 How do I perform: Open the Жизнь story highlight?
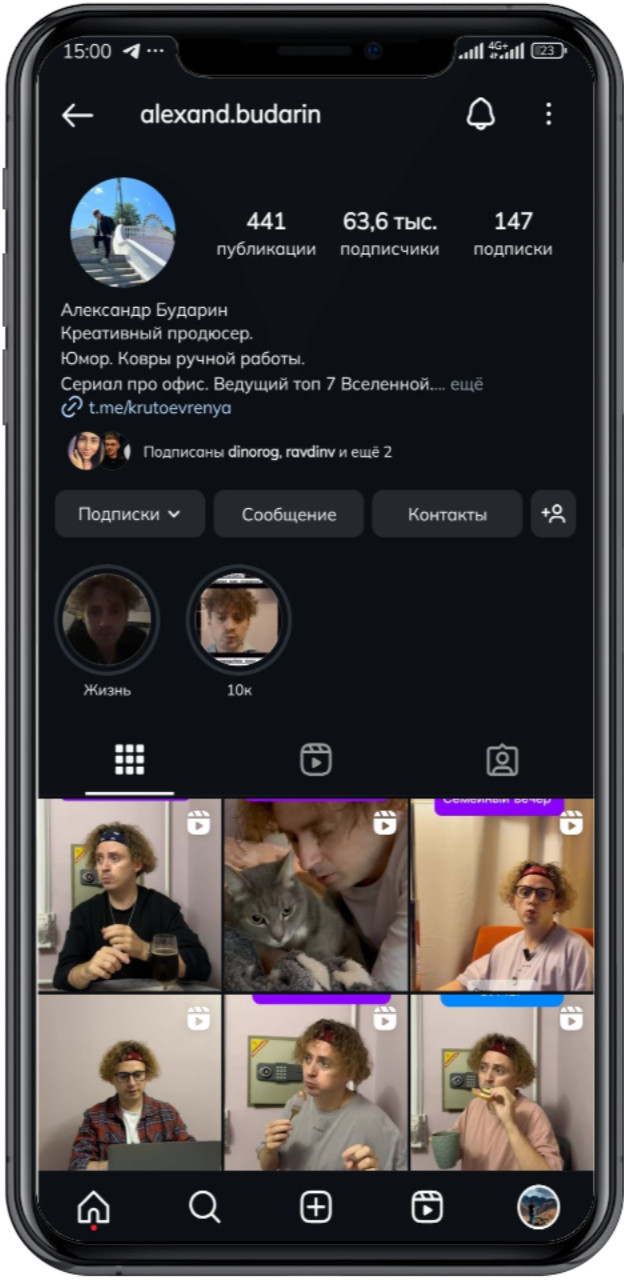(x=107, y=619)
